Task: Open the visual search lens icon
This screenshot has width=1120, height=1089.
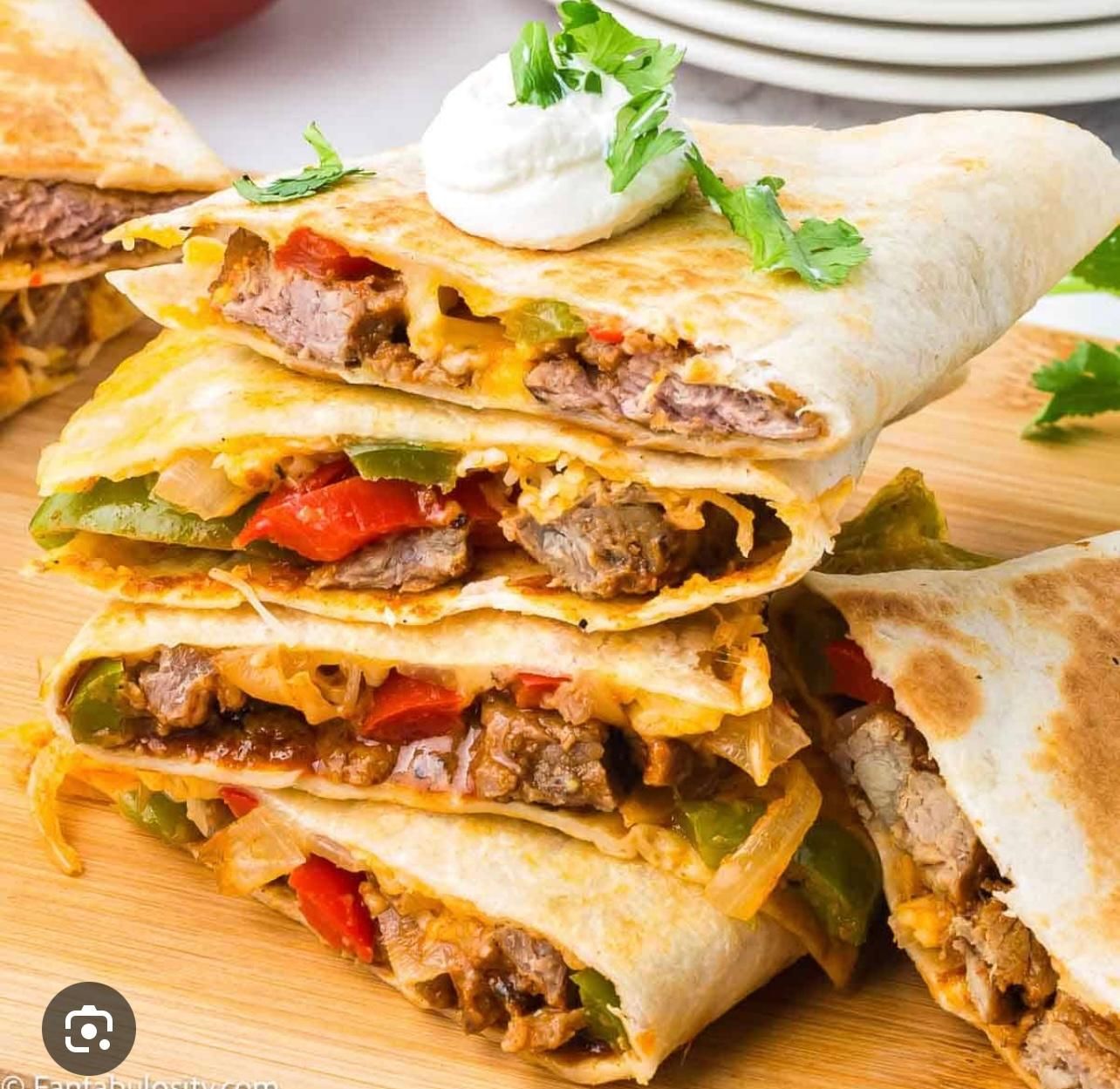Action: pos(89,1029)
